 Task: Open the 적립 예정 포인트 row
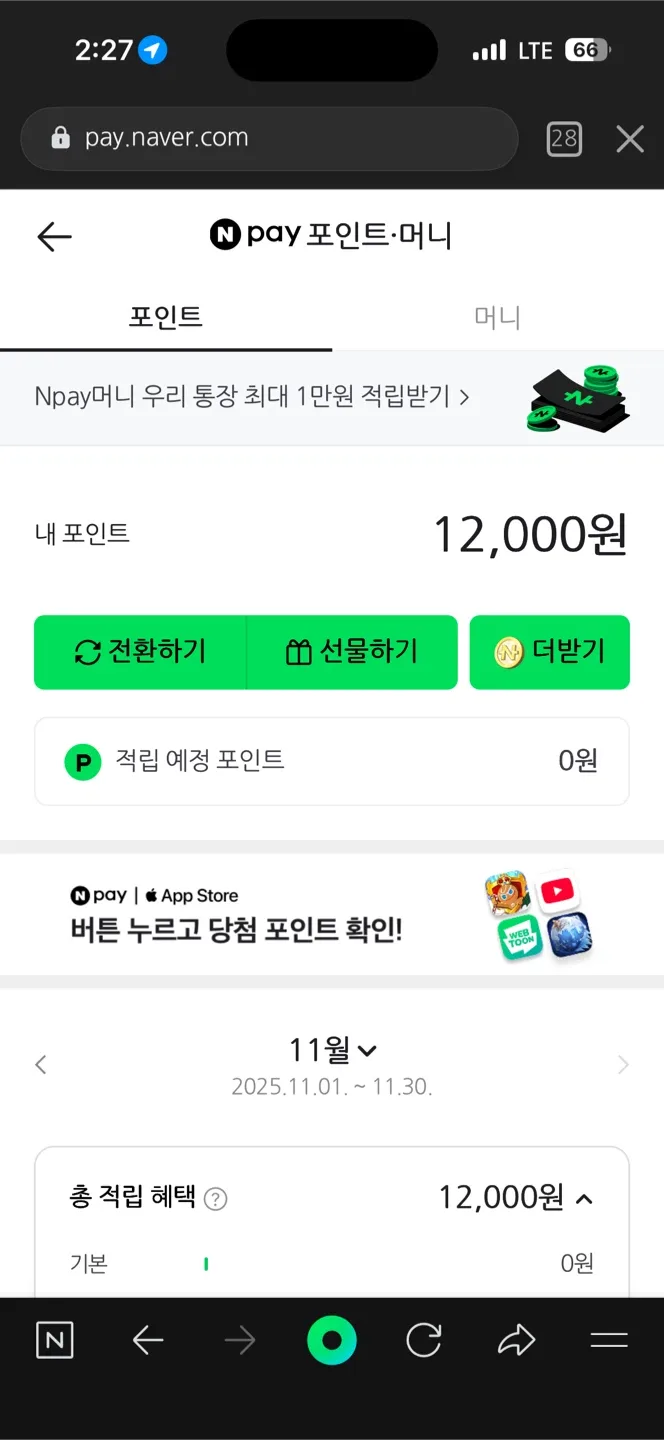332,761
